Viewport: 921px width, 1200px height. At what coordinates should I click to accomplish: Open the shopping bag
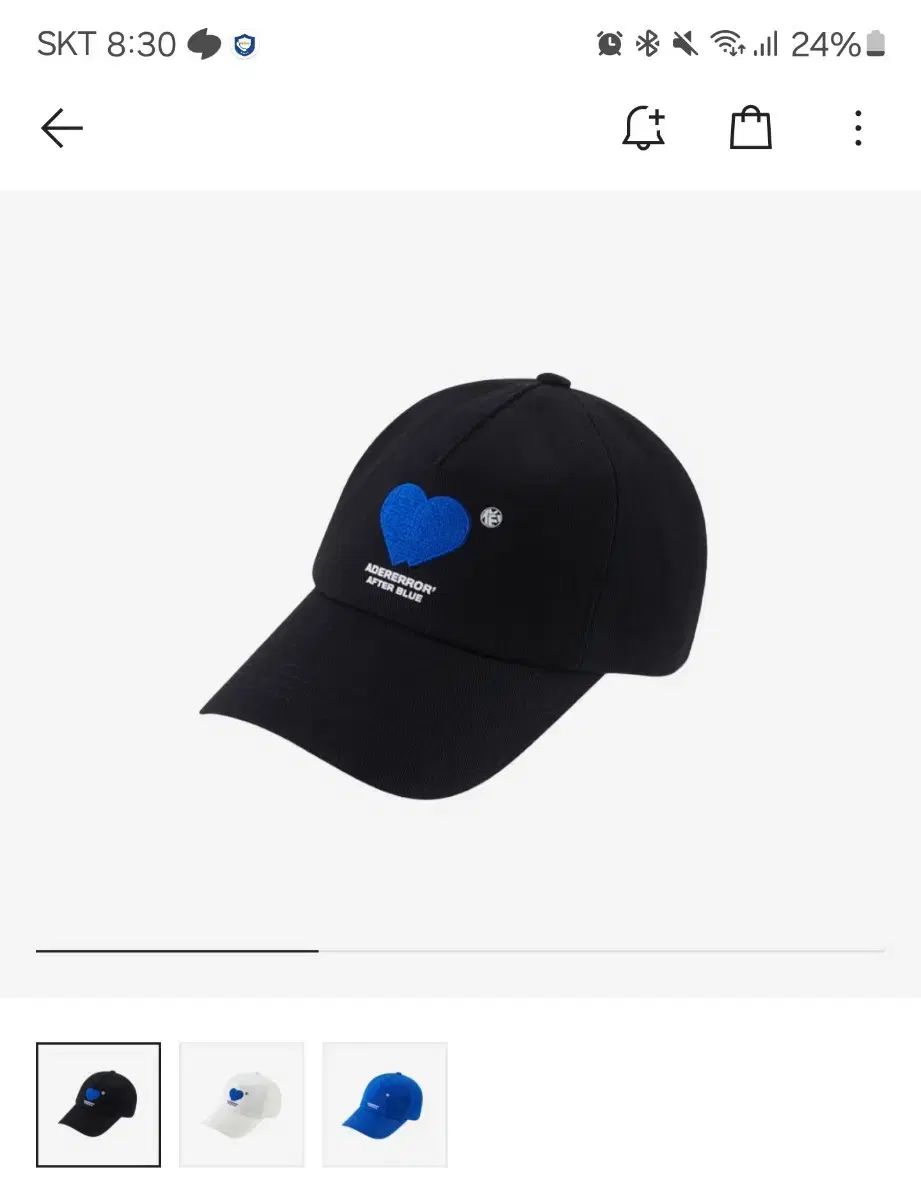coord(750,129)
